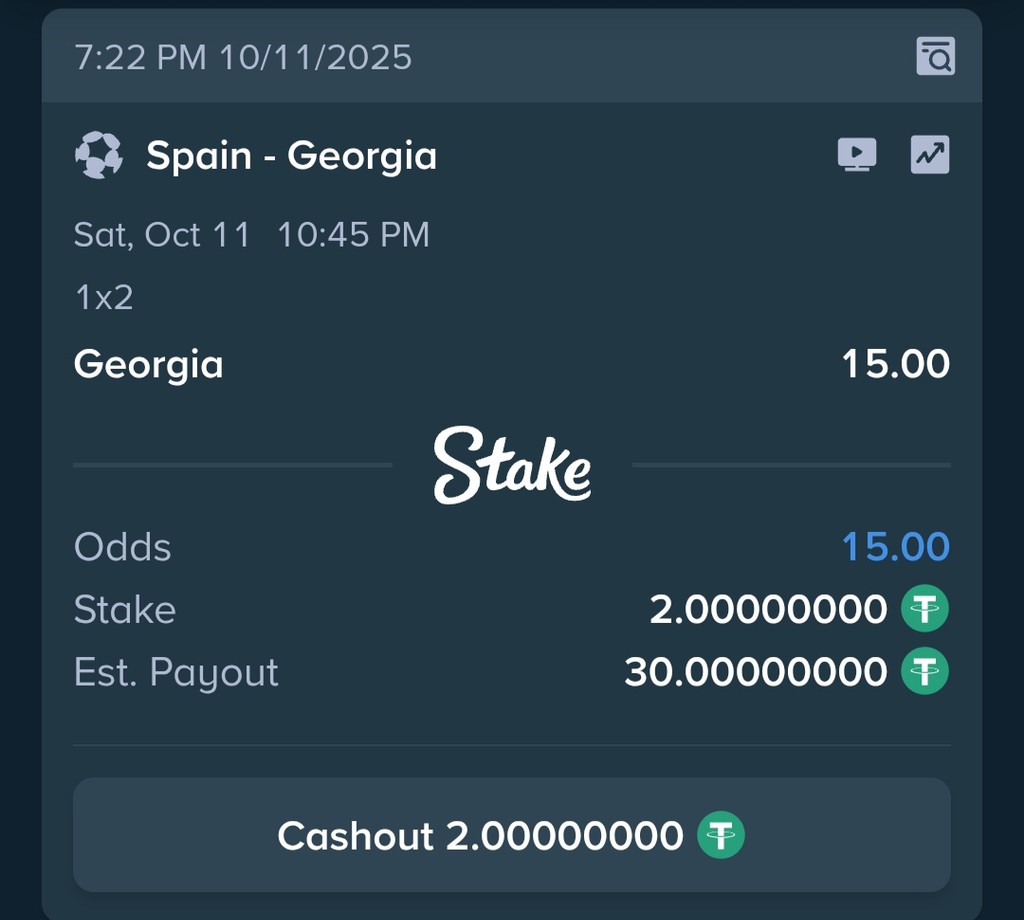1024x920 pixels.
Task: Watch the Spain - Georgia live stream
Action: tap(856, 155)
